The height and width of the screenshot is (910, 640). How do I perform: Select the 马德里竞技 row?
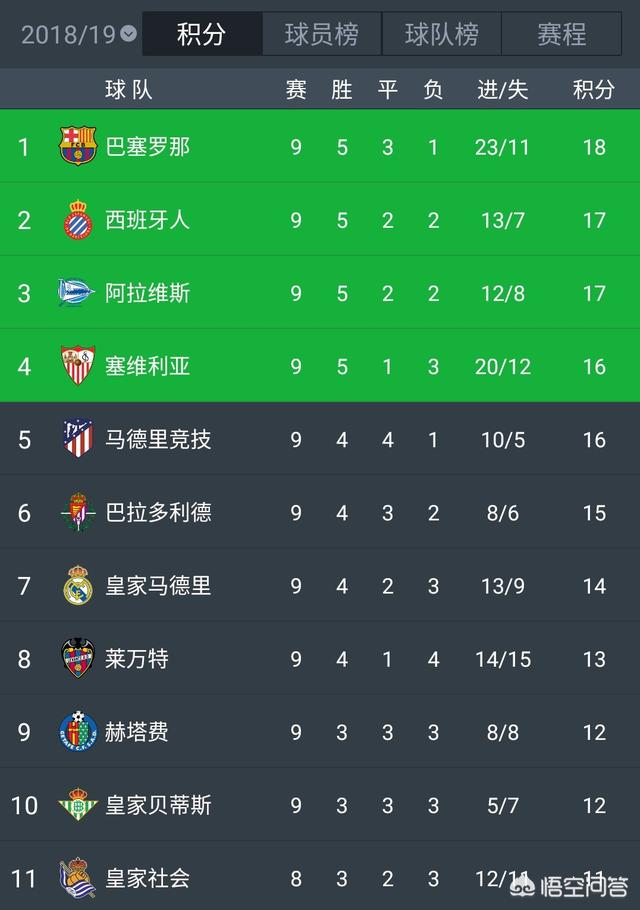pyautogui.click(x=158, y=439)
